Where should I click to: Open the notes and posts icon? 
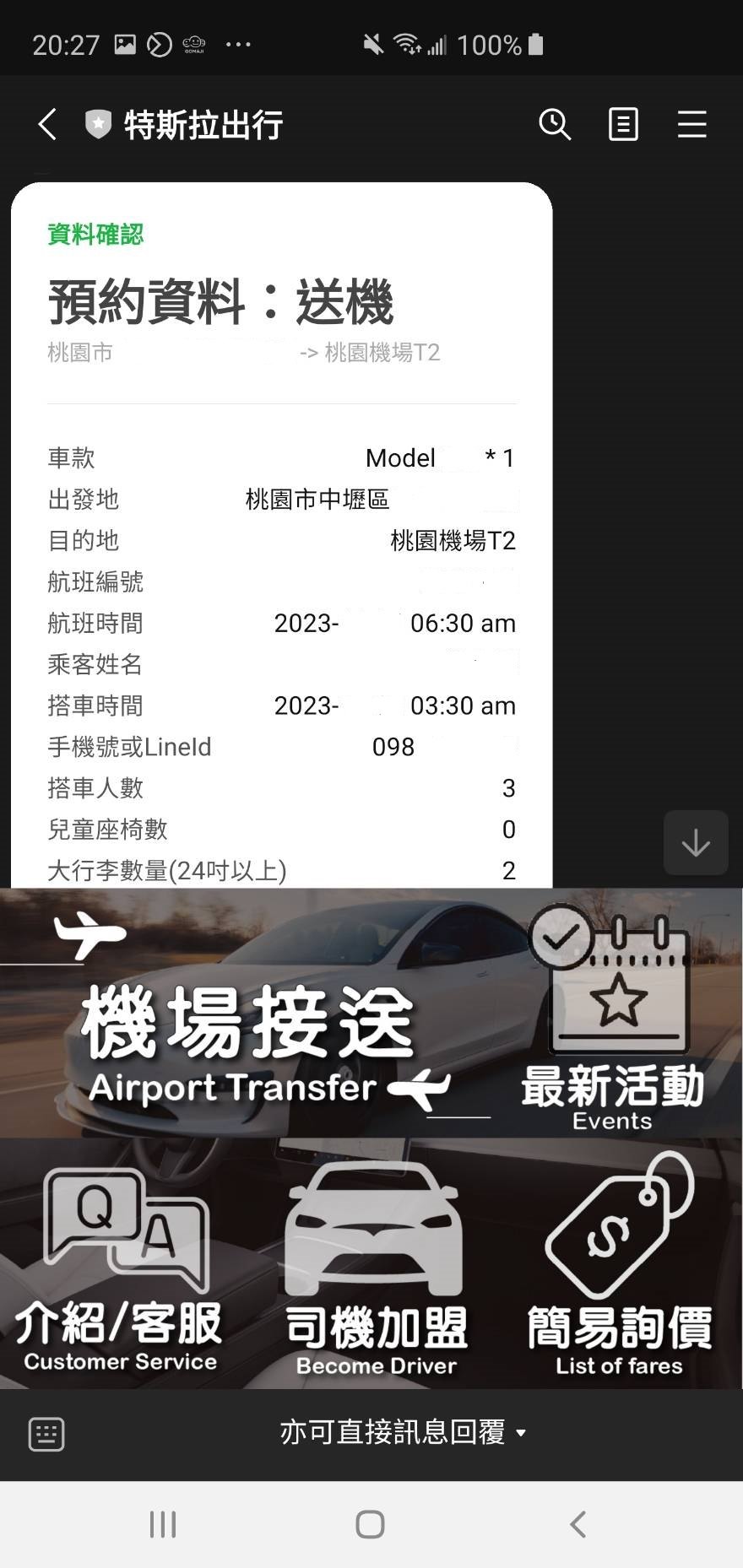pos(623,125)
